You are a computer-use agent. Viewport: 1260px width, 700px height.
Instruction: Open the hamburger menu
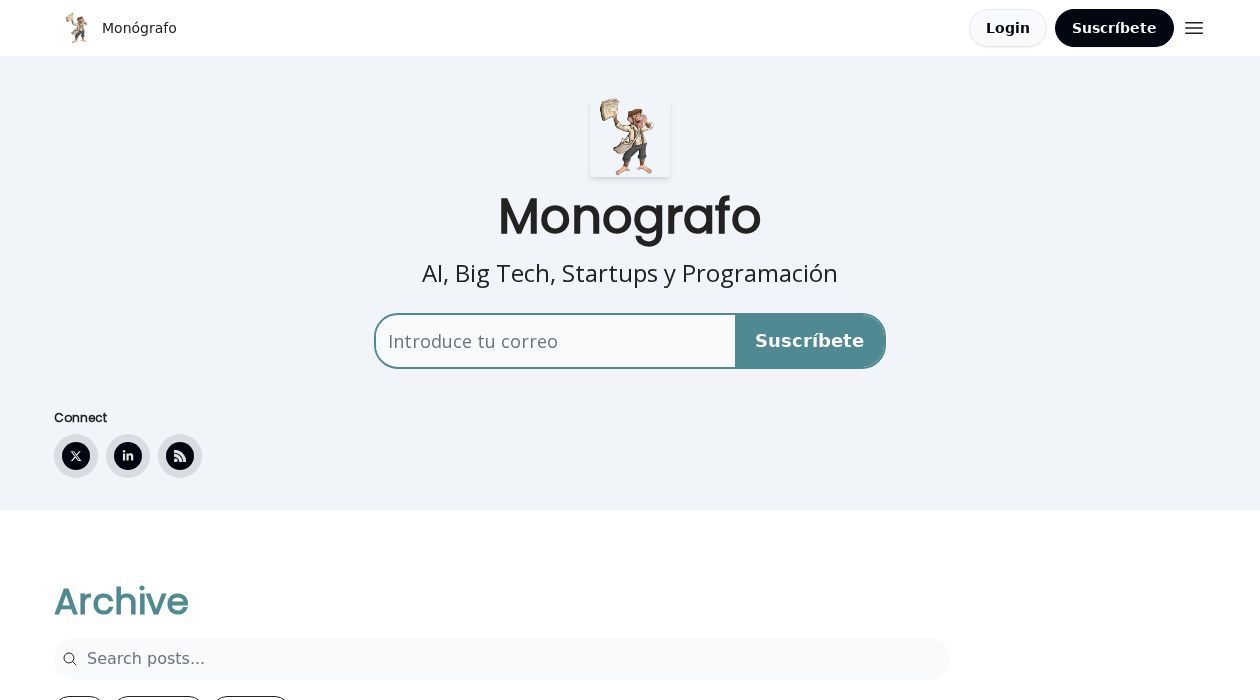click(x=1193, y=28)
